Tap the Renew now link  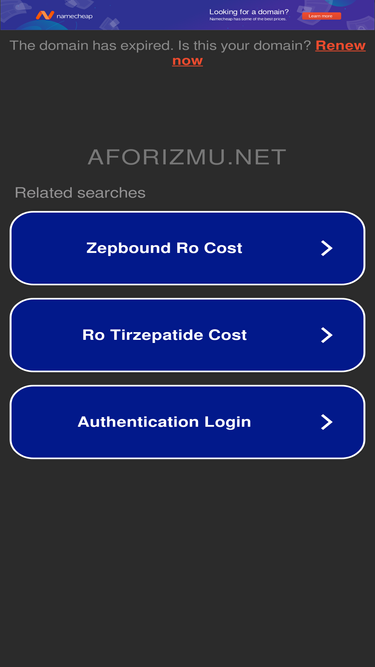269,53
